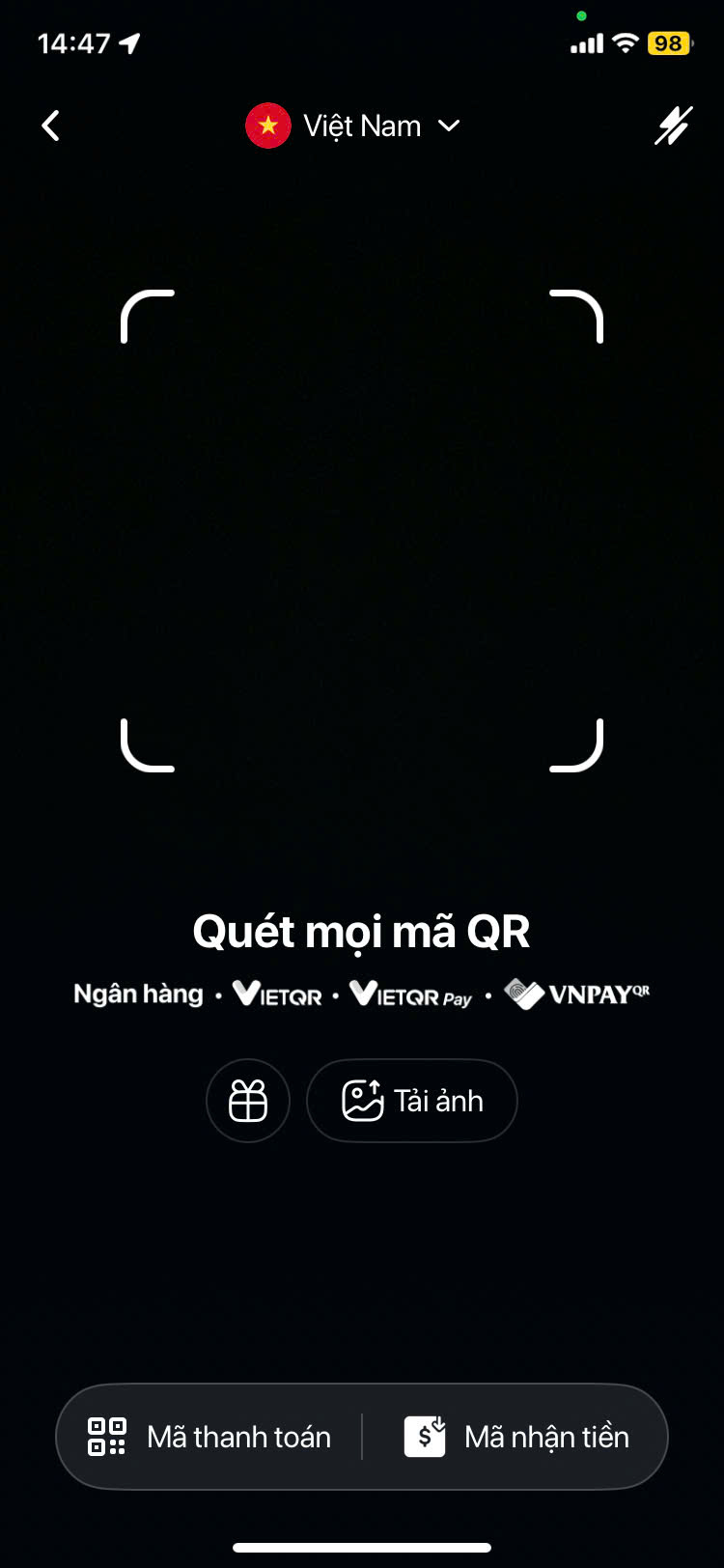The image size is (724, 1568).
Task: Tap Tải ảnh to upload an image
Action: click(x=412, y=1101)
